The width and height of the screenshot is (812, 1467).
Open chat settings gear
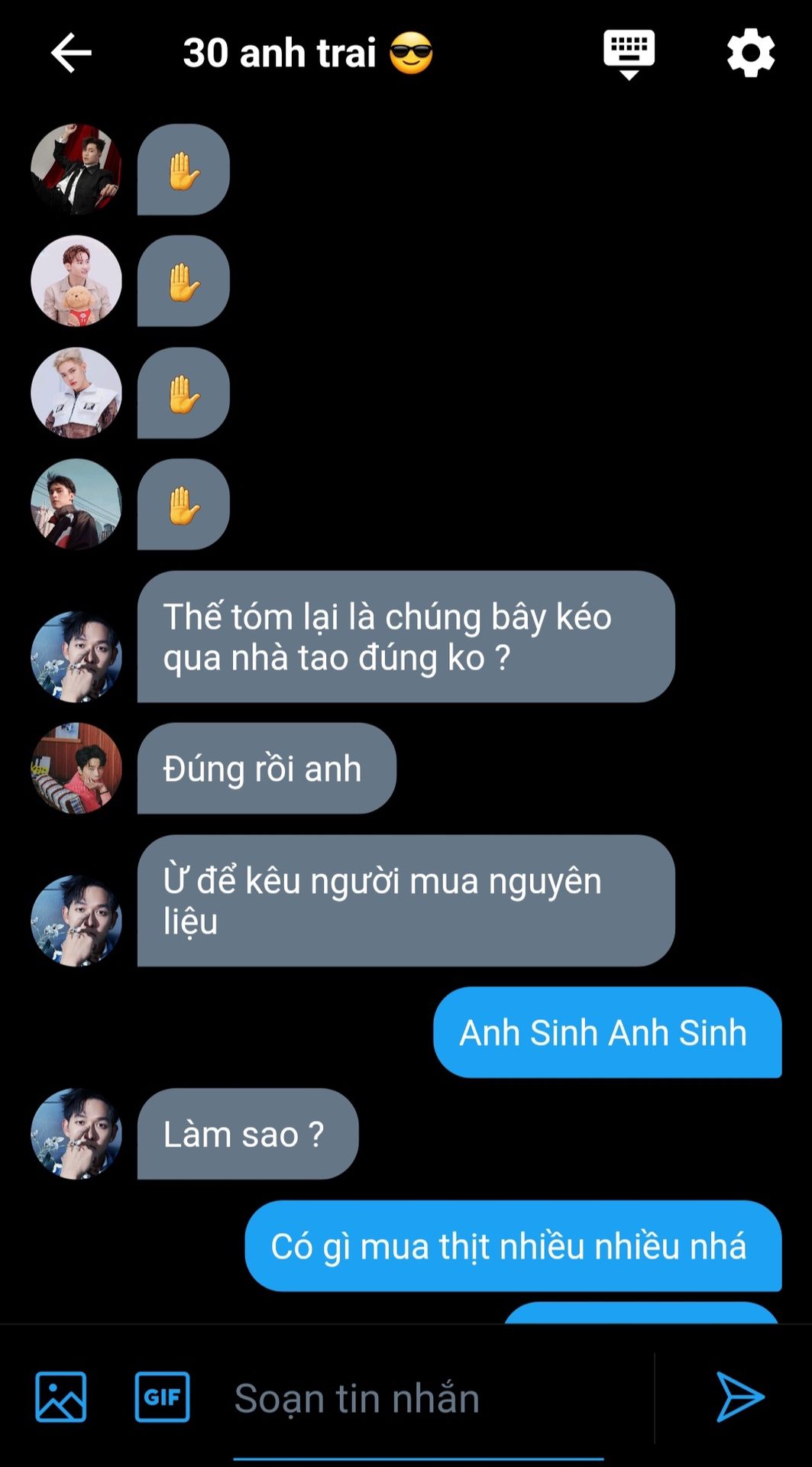pos(750,53)
